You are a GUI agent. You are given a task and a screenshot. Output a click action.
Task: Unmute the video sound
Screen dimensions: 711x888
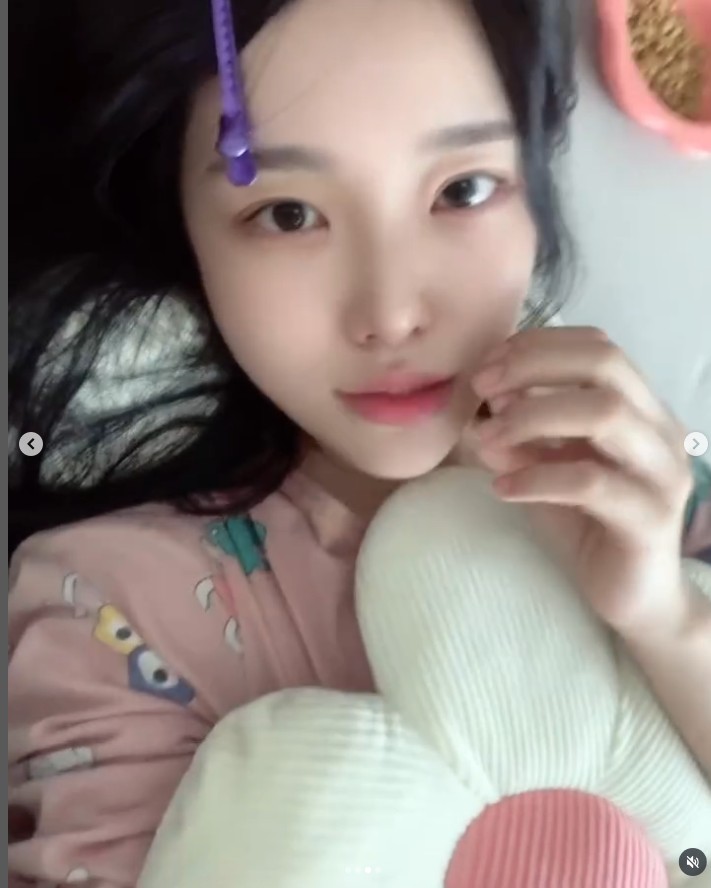tap(692, 862)
